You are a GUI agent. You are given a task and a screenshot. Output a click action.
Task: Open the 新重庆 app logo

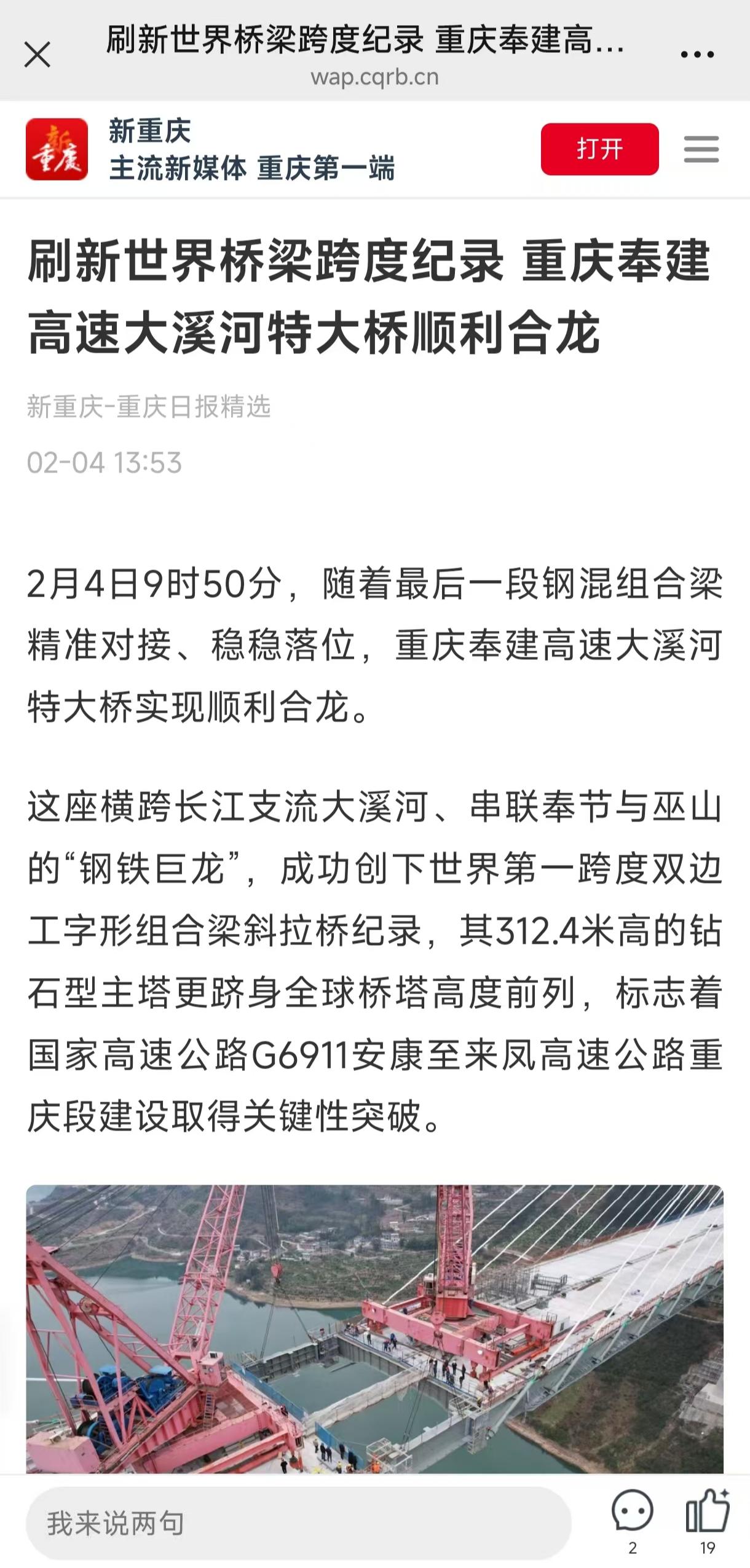(57, 149)
